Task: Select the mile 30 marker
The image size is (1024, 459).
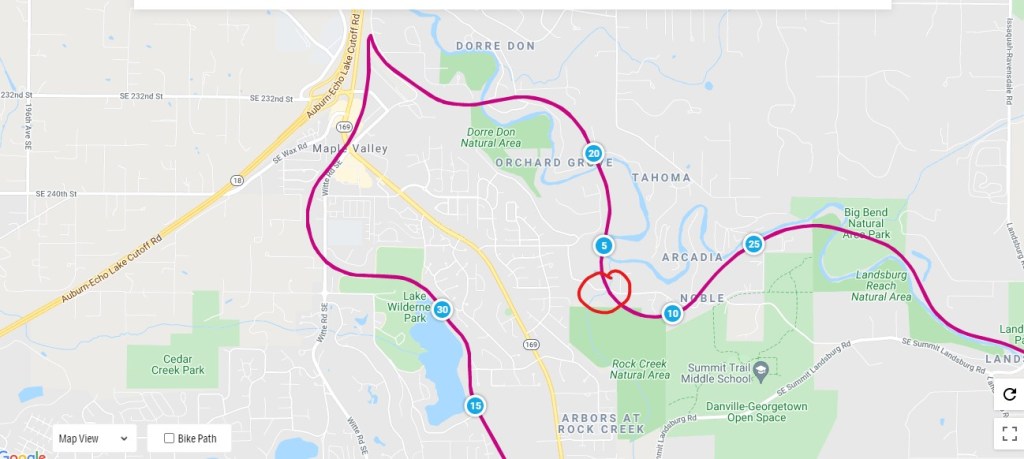Action: coord(442,309)
